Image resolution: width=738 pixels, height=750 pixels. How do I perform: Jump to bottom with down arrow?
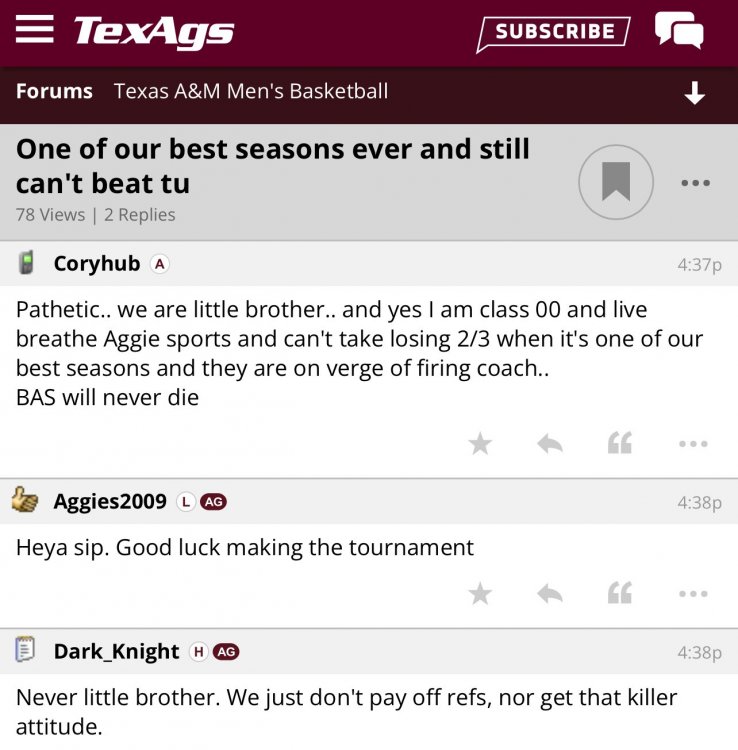pos(694,93)
